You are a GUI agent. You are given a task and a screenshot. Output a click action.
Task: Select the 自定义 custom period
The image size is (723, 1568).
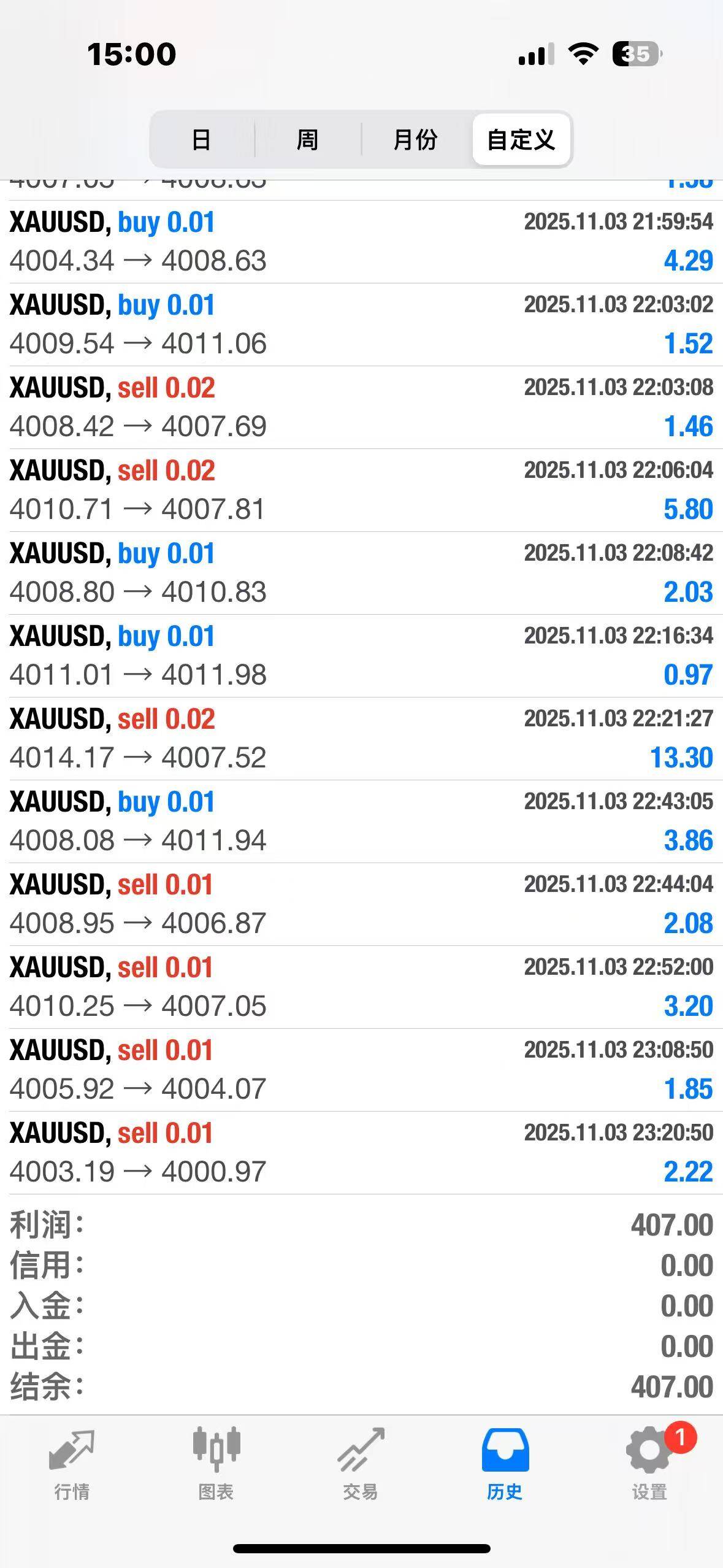click(521, 140)
